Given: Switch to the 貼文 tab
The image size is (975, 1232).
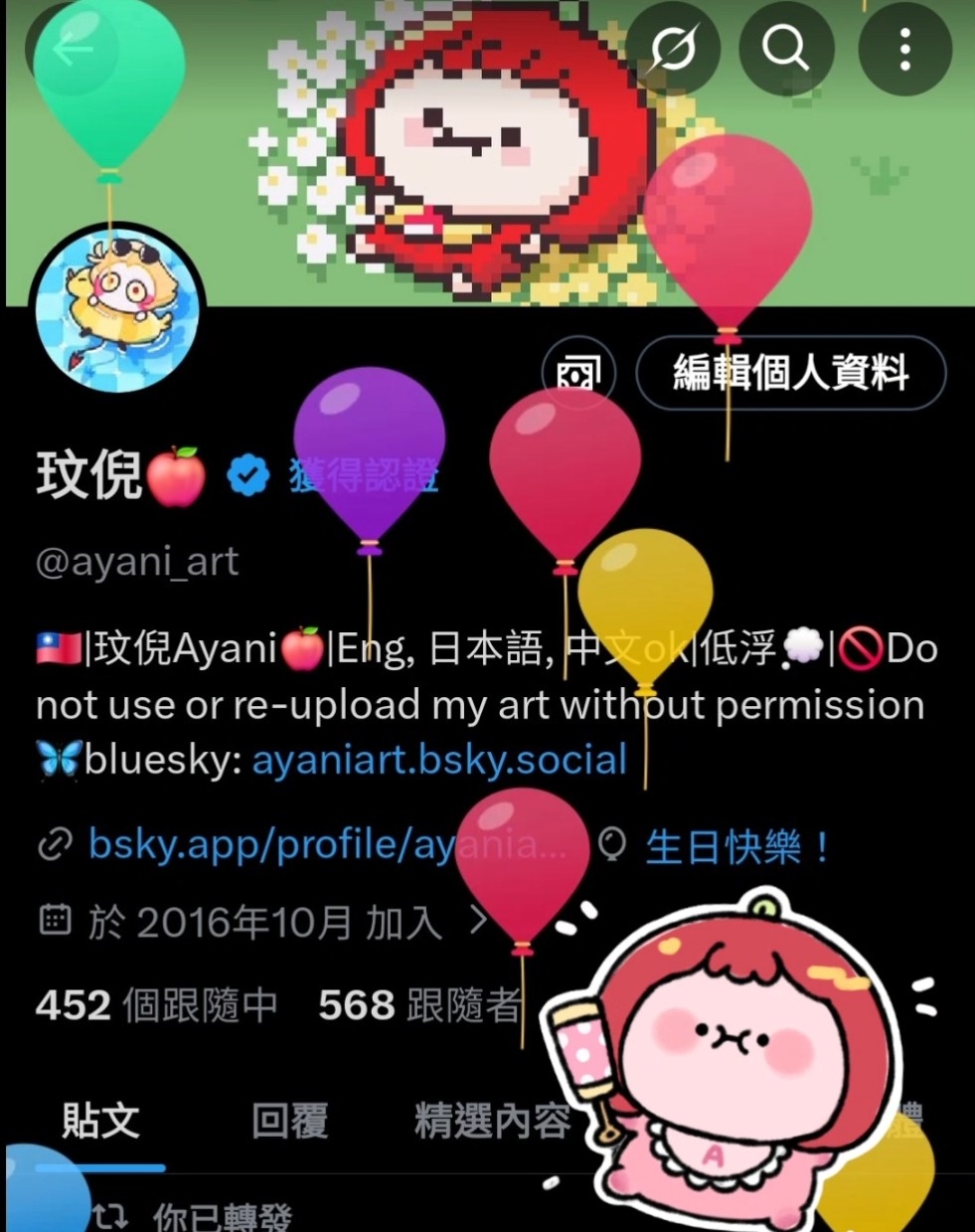Looking at the screenshot, I should [99, 1121].
